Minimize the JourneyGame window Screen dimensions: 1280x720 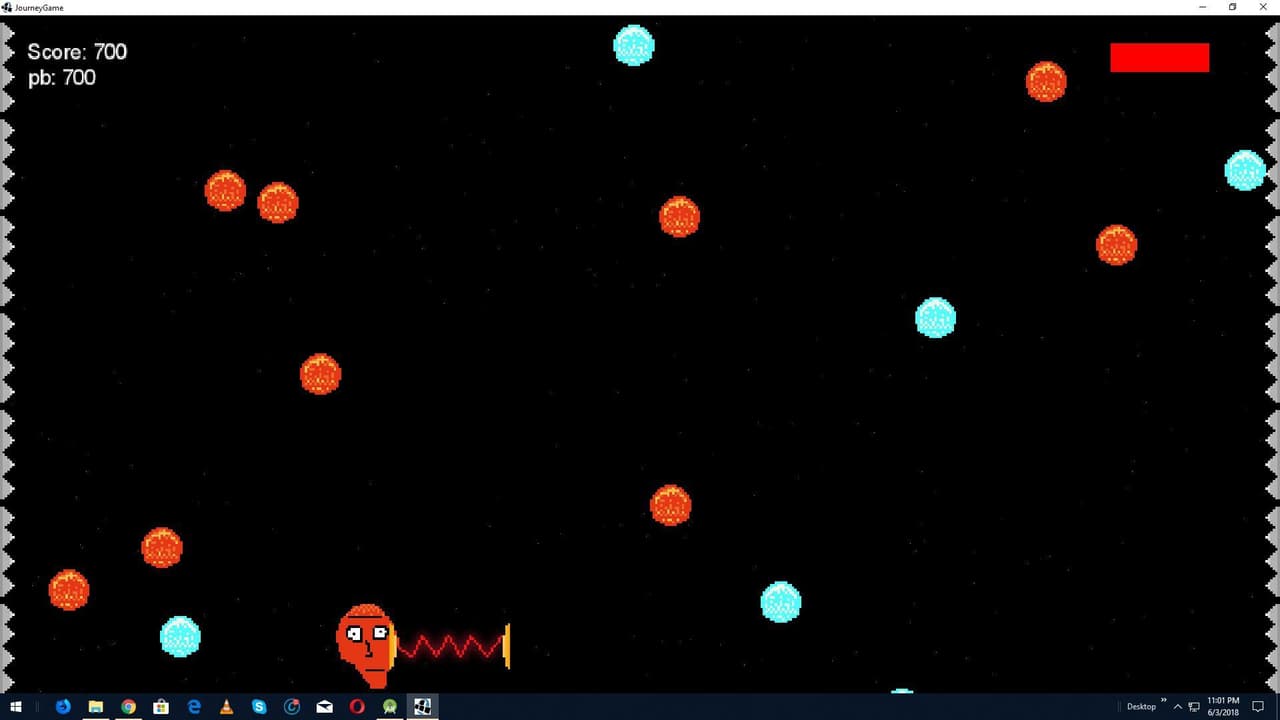coord(1202,7)
